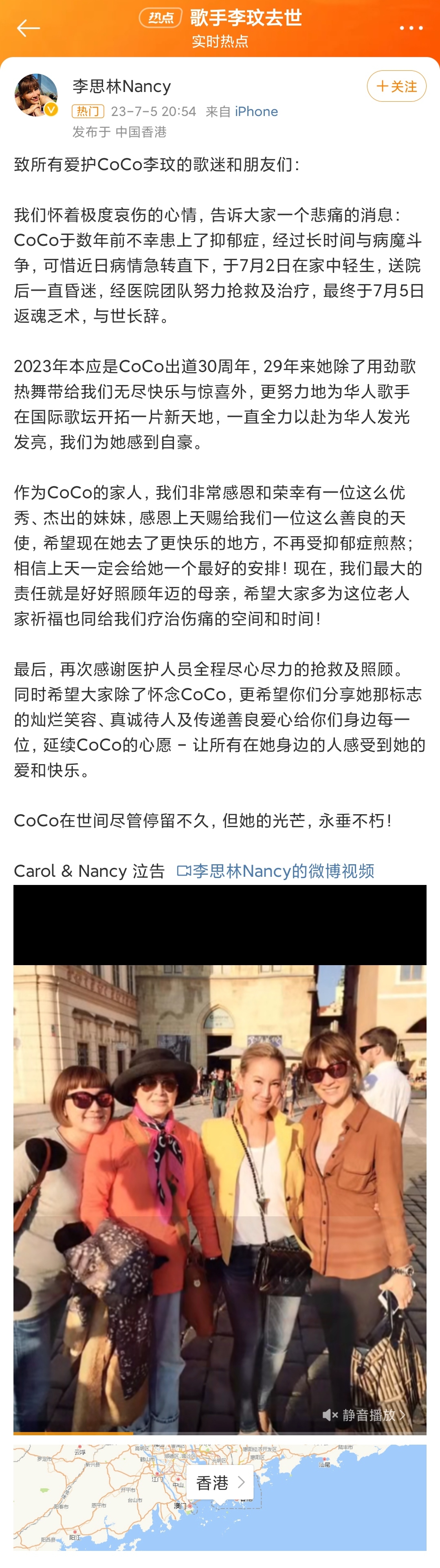This screenshot has width=440, height=1568.
Task: Open the iPhone source link
Action: (256, 112)
